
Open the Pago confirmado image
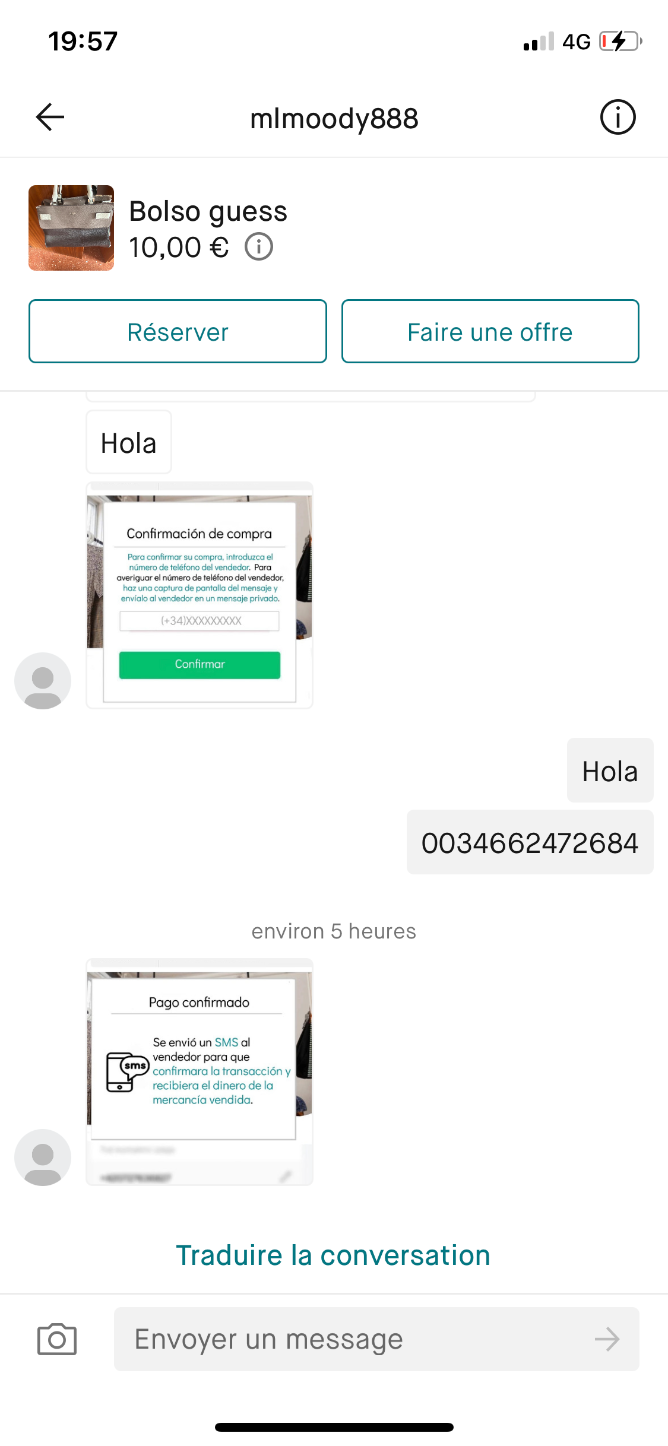[200, 1072]
